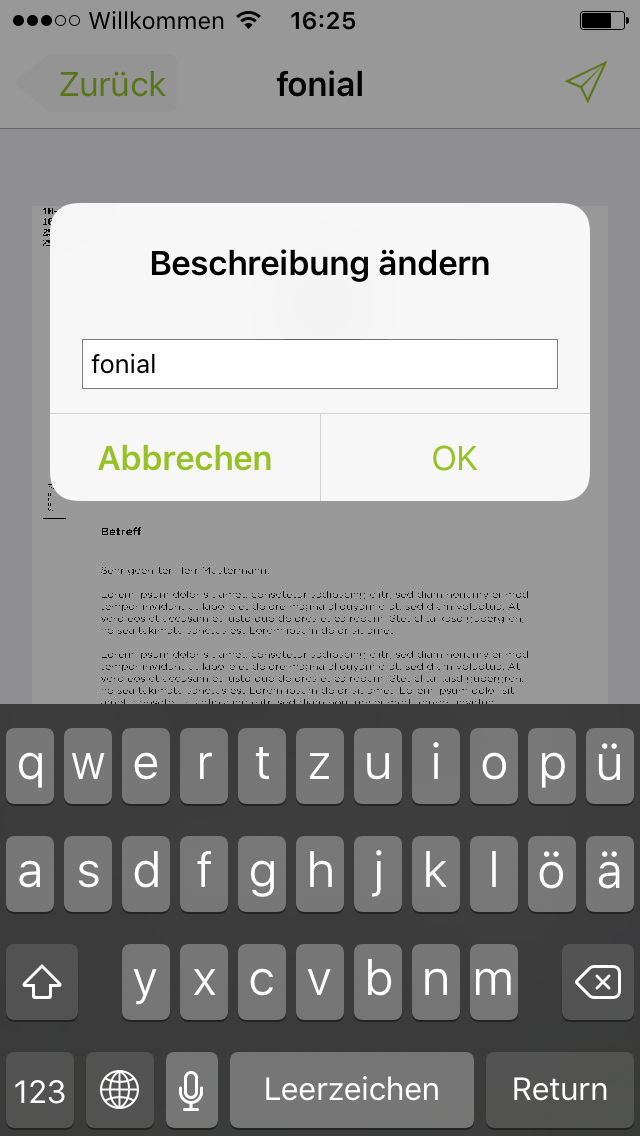Confirm the description with OK

[x=455, y=458]
